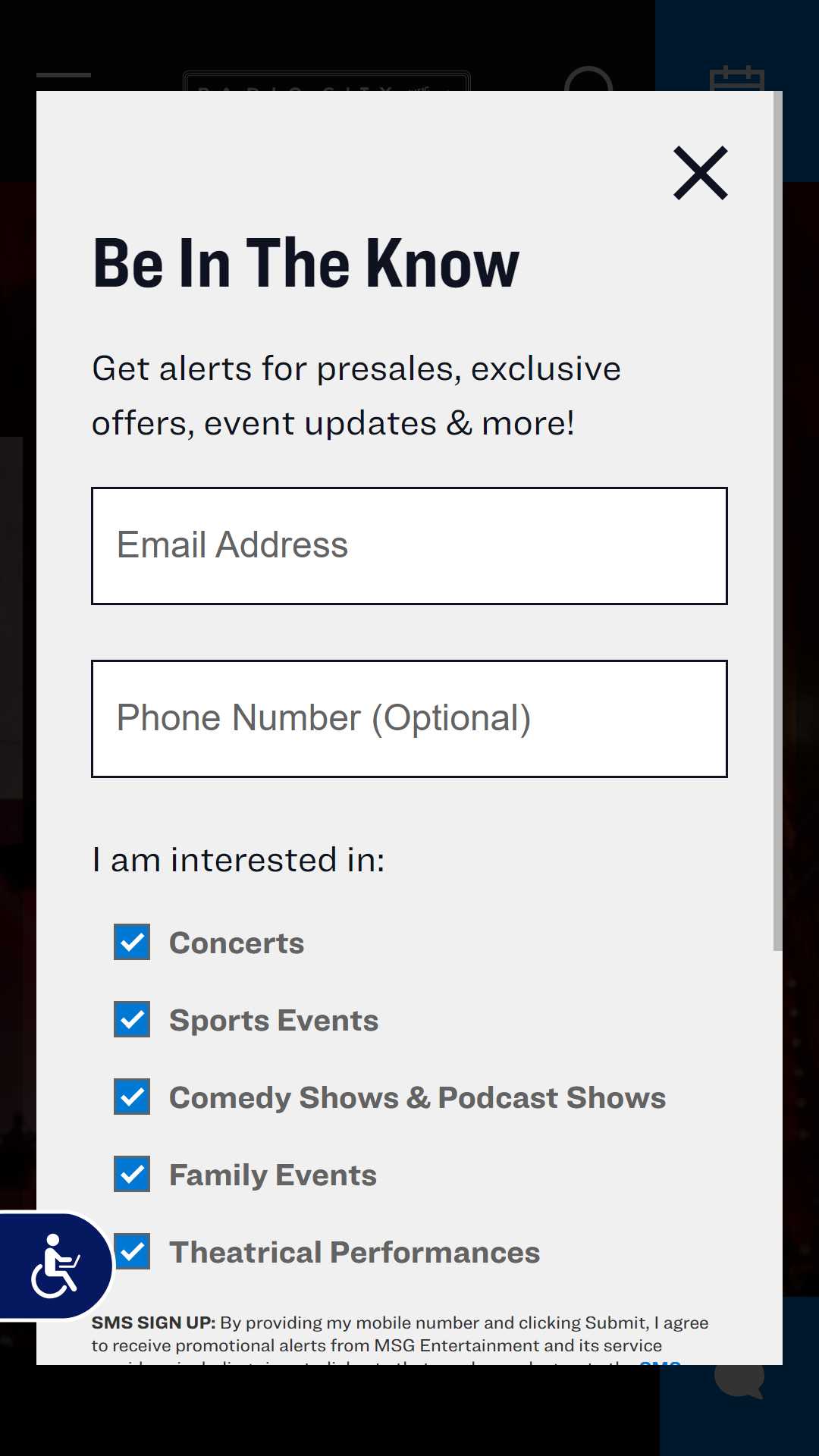819x1456 pixels.
Task: Focus the Email Address field
Action: click(x=409, y=546)
